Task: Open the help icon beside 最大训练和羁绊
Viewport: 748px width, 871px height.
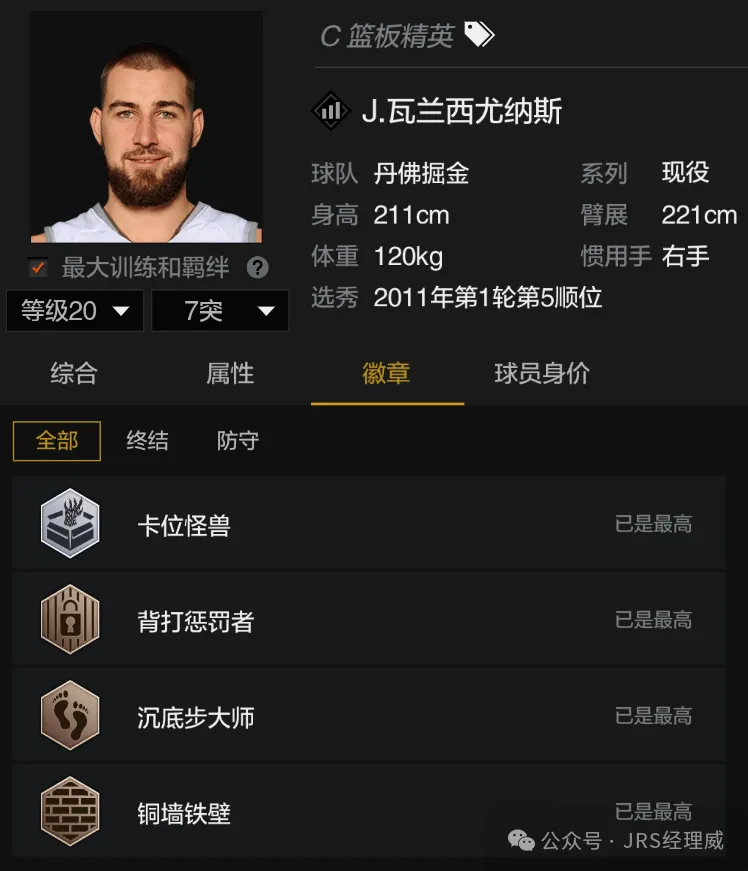Action: click(258, 268)
